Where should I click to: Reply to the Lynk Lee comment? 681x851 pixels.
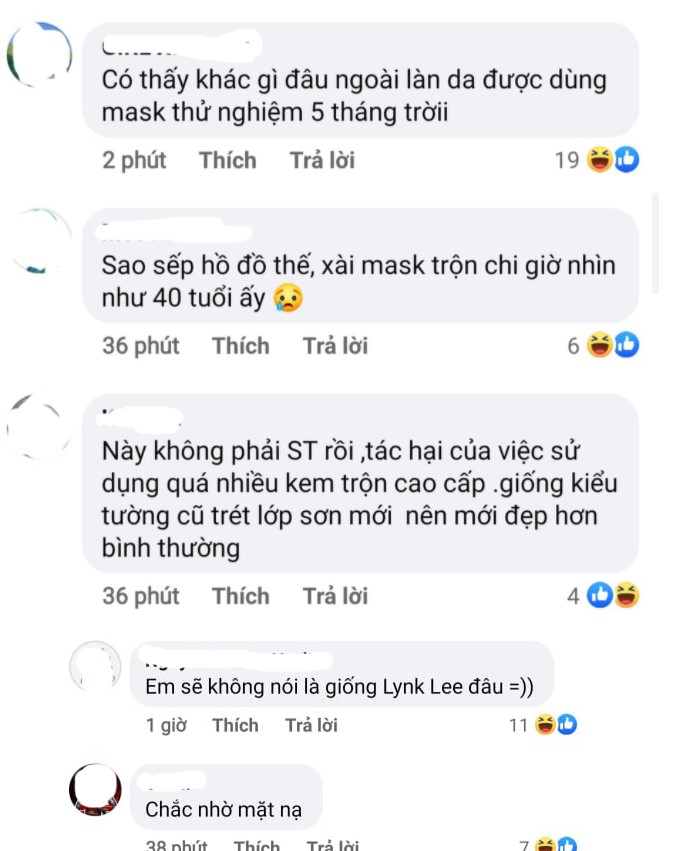pyautogui.click(x=311, y=726)
